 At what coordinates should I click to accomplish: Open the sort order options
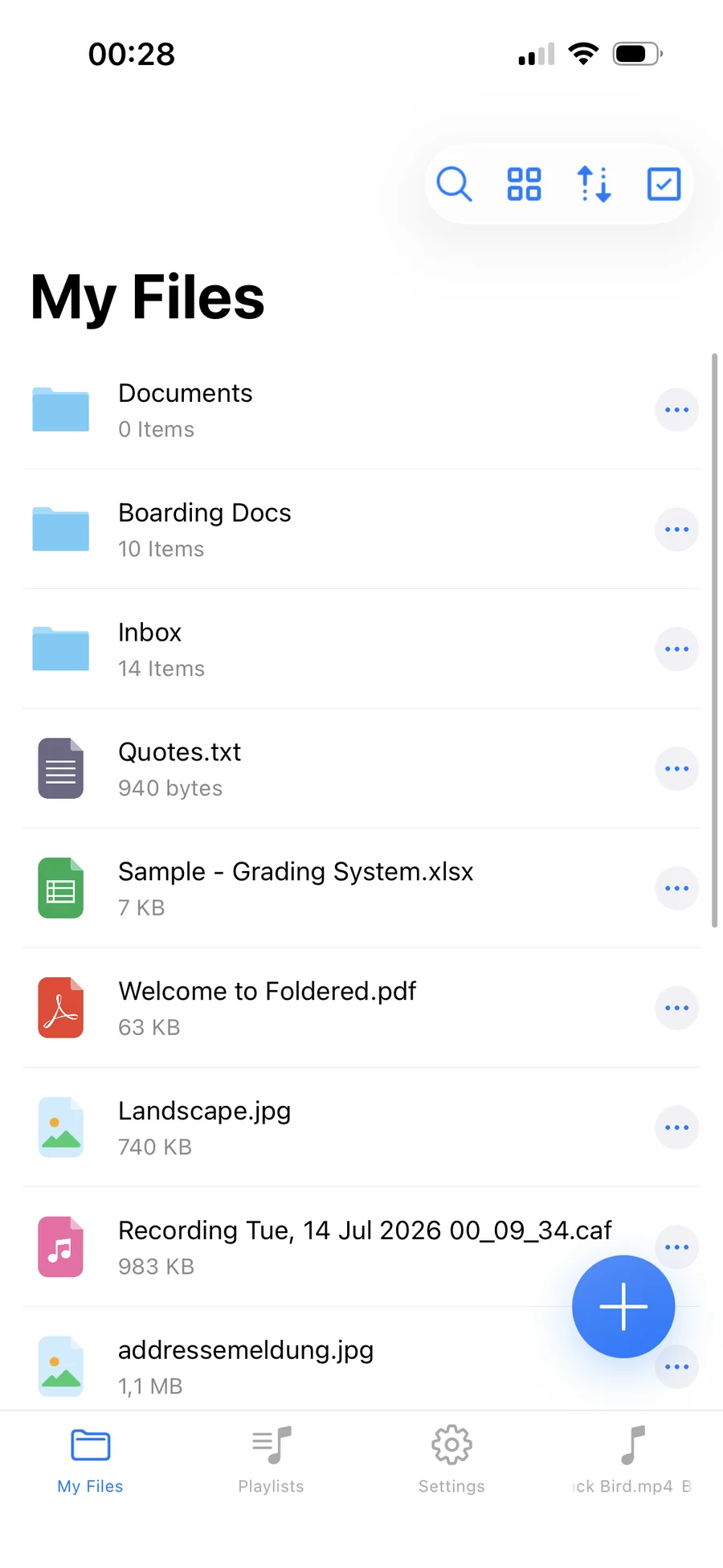(x=594, y=184)
